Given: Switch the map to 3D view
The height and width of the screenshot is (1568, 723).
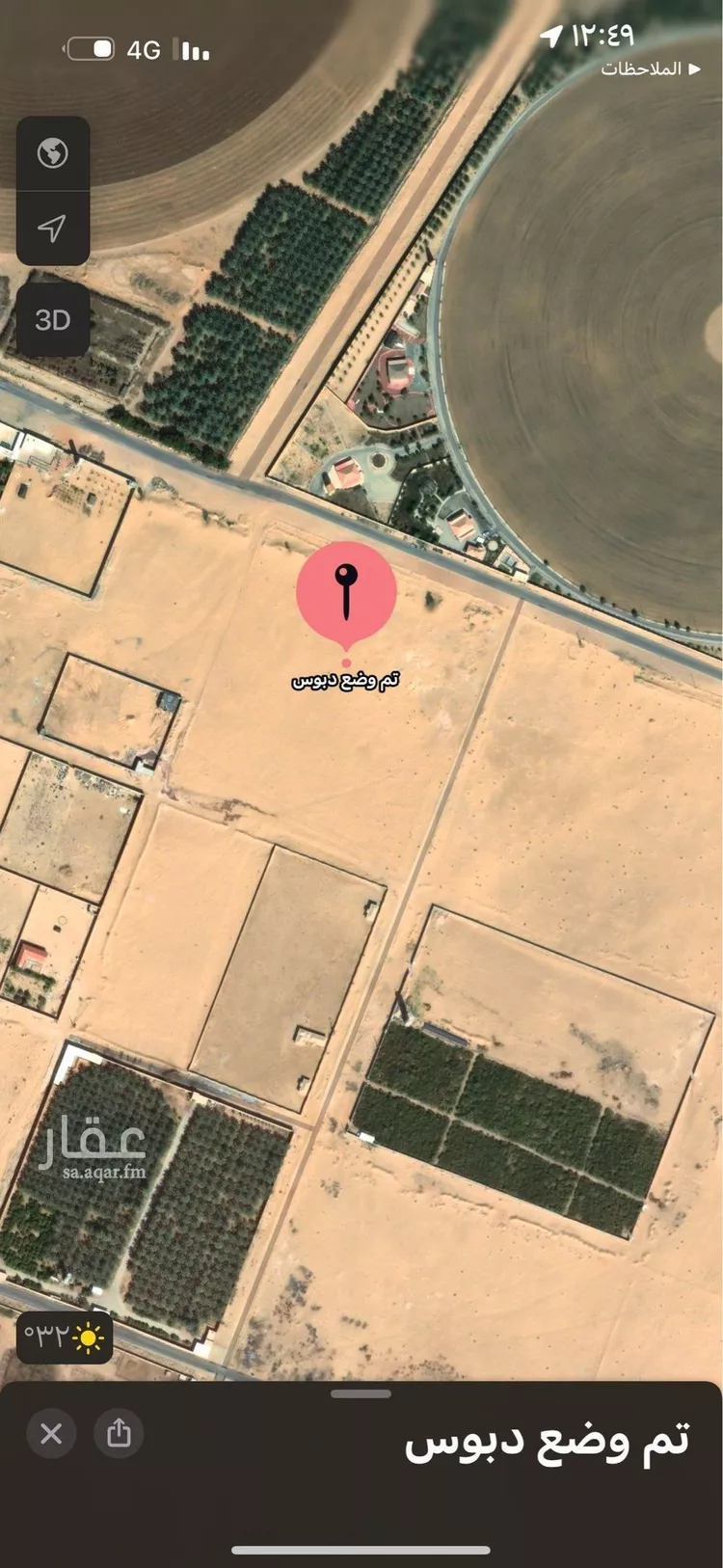Looking at the screenshot, I should 53,319.
